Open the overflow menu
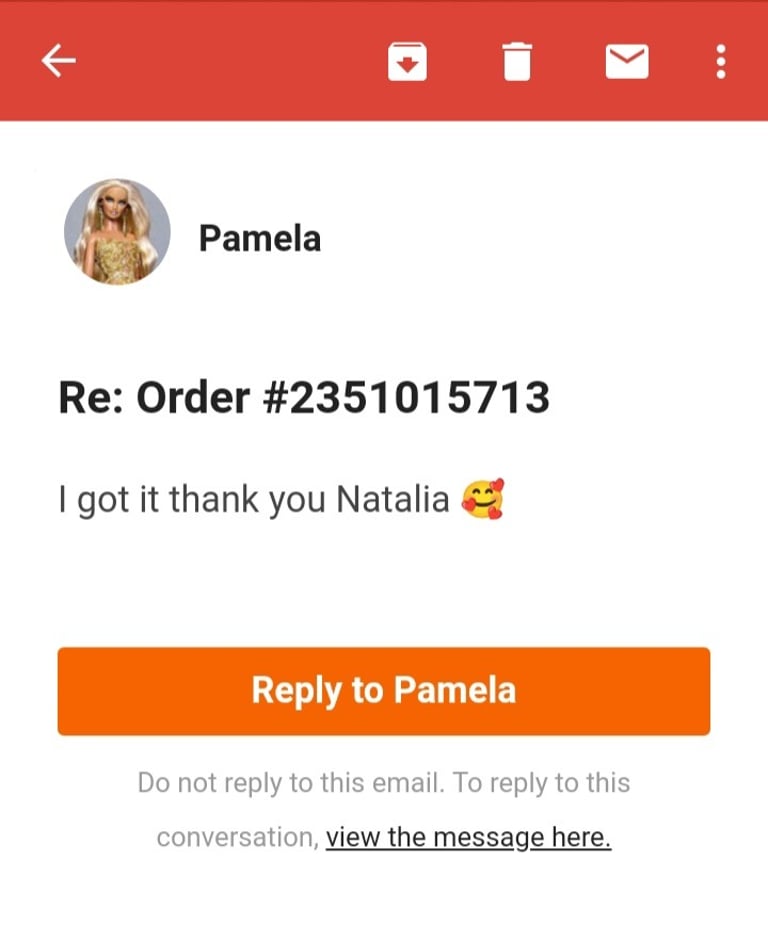Screen dimensions: 768x942 (x=720, y=63)
